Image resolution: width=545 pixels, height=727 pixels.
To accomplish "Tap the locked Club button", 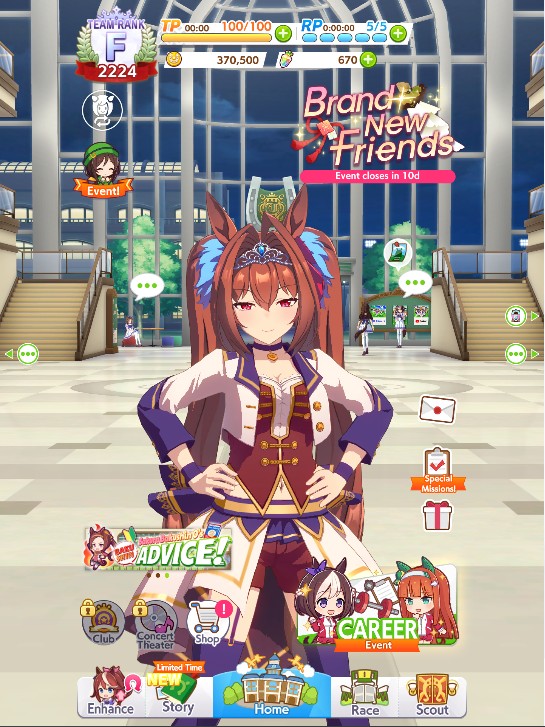I will tap(103, 623).
